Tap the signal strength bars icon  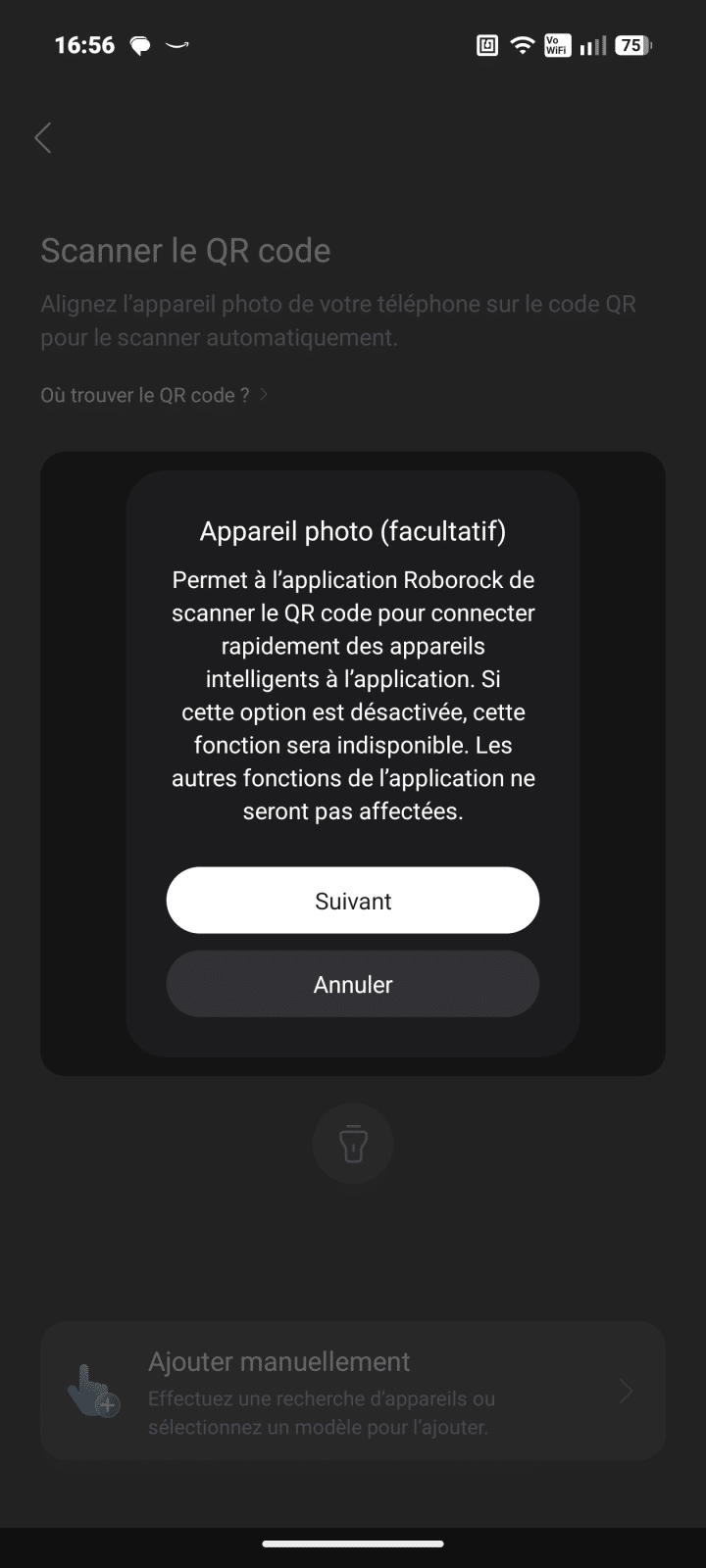point(590,44)
